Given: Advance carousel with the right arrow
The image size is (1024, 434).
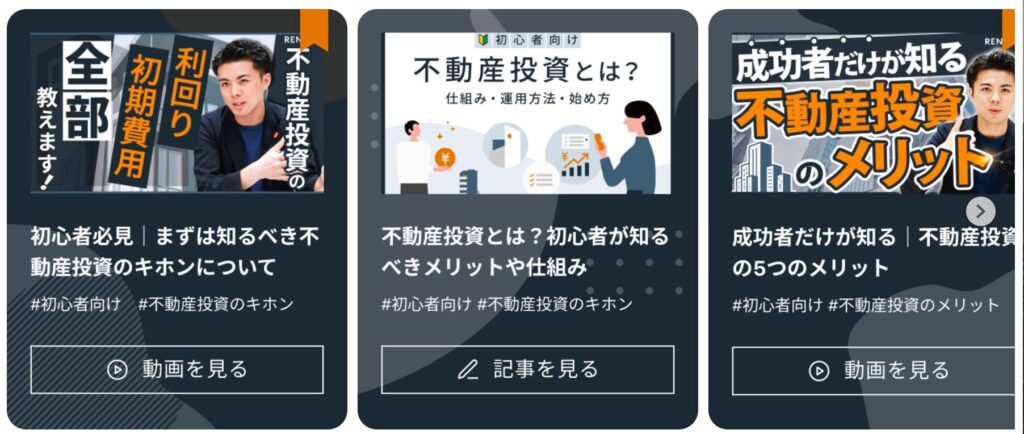Looking at the screenshot, I should coord(983,211).
